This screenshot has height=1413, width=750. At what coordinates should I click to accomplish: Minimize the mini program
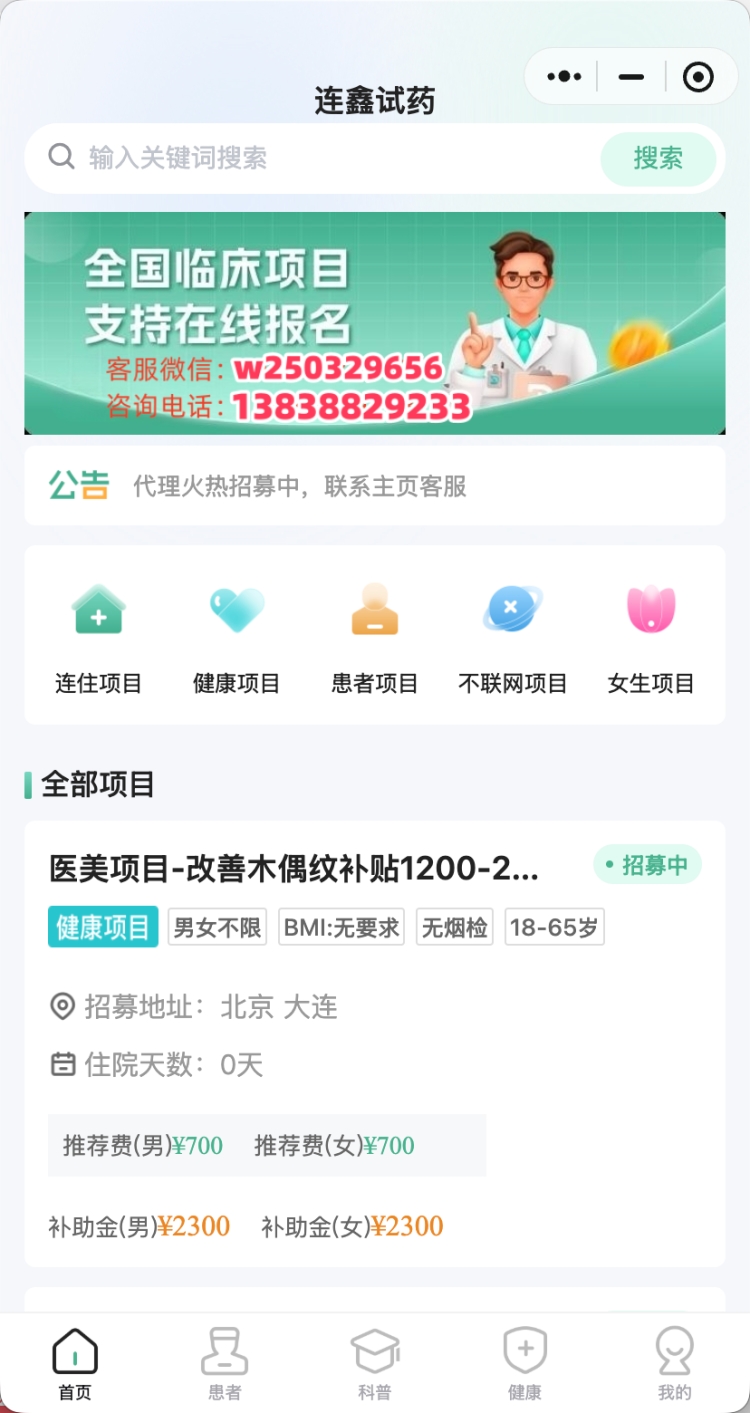click(x=631, y=76)
